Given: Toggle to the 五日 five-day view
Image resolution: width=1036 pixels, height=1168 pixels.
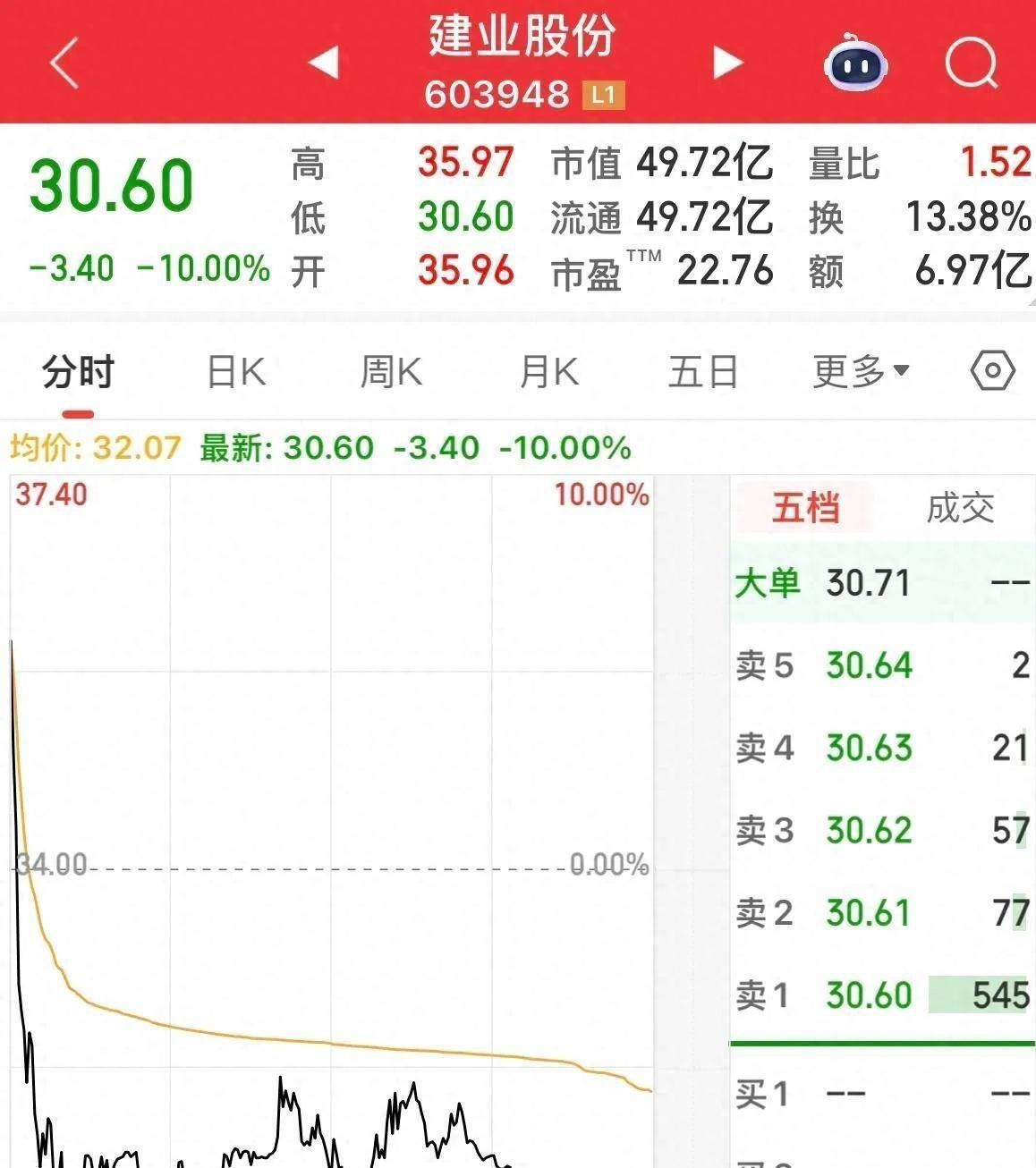Looking at the screenshot, I should [703, 370].
